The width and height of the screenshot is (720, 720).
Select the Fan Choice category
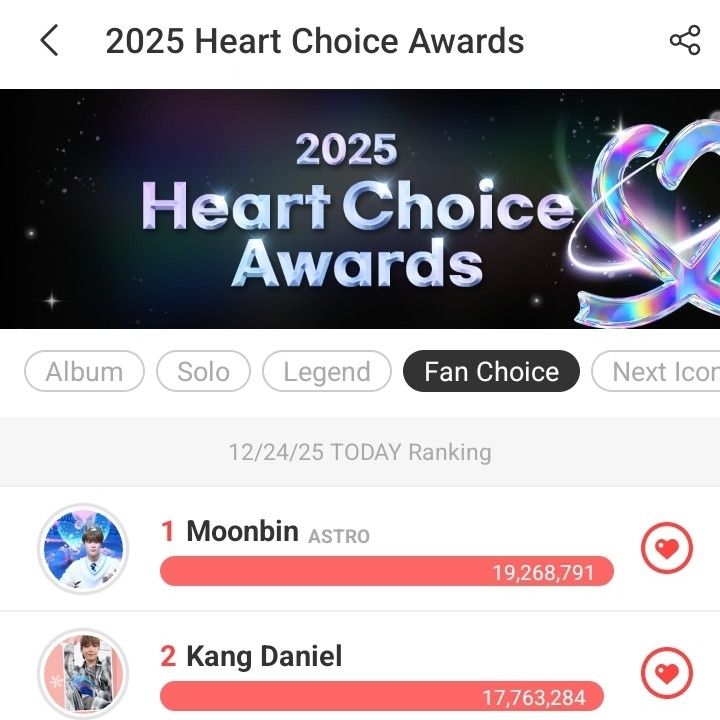point(491,372)
